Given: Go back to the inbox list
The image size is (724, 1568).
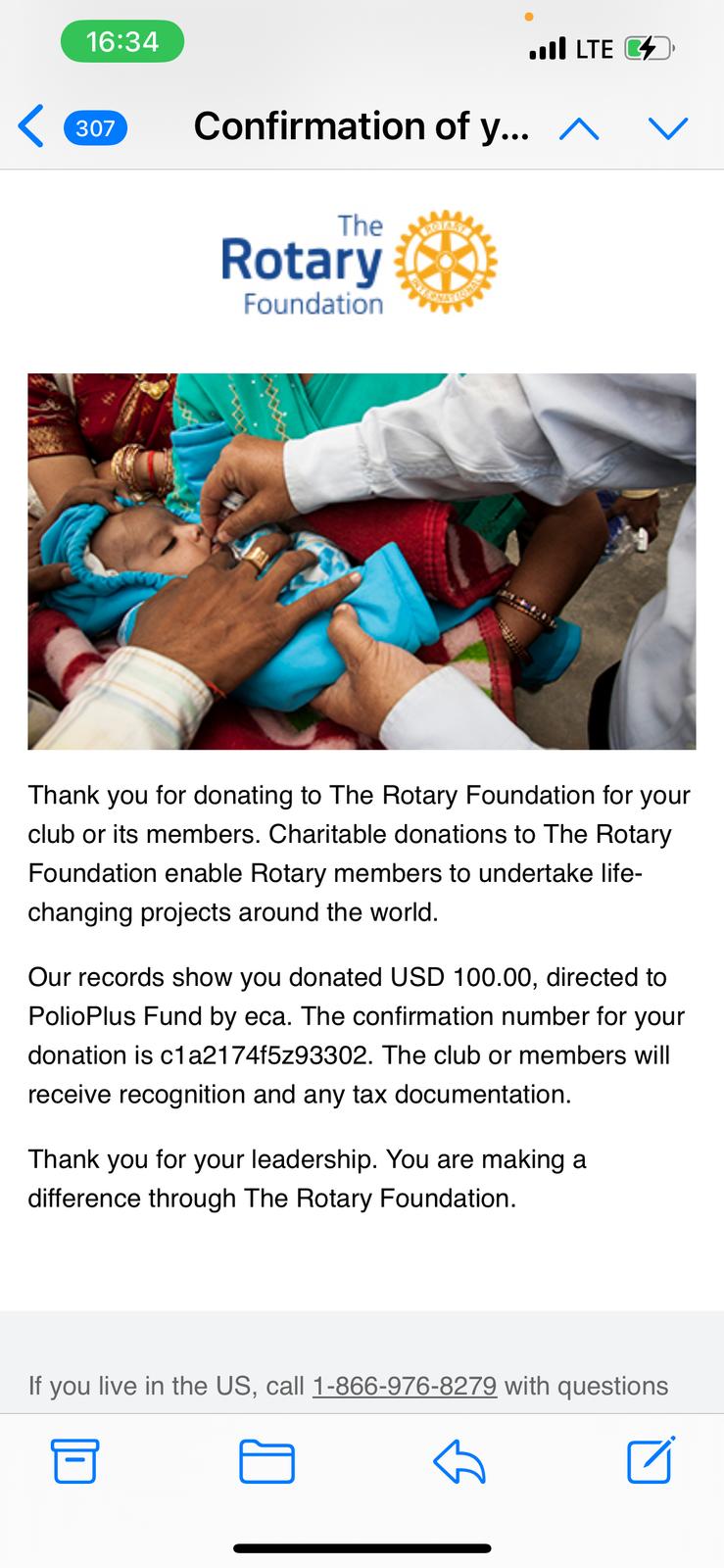Looking at the screenshot, I should [33, 127].
